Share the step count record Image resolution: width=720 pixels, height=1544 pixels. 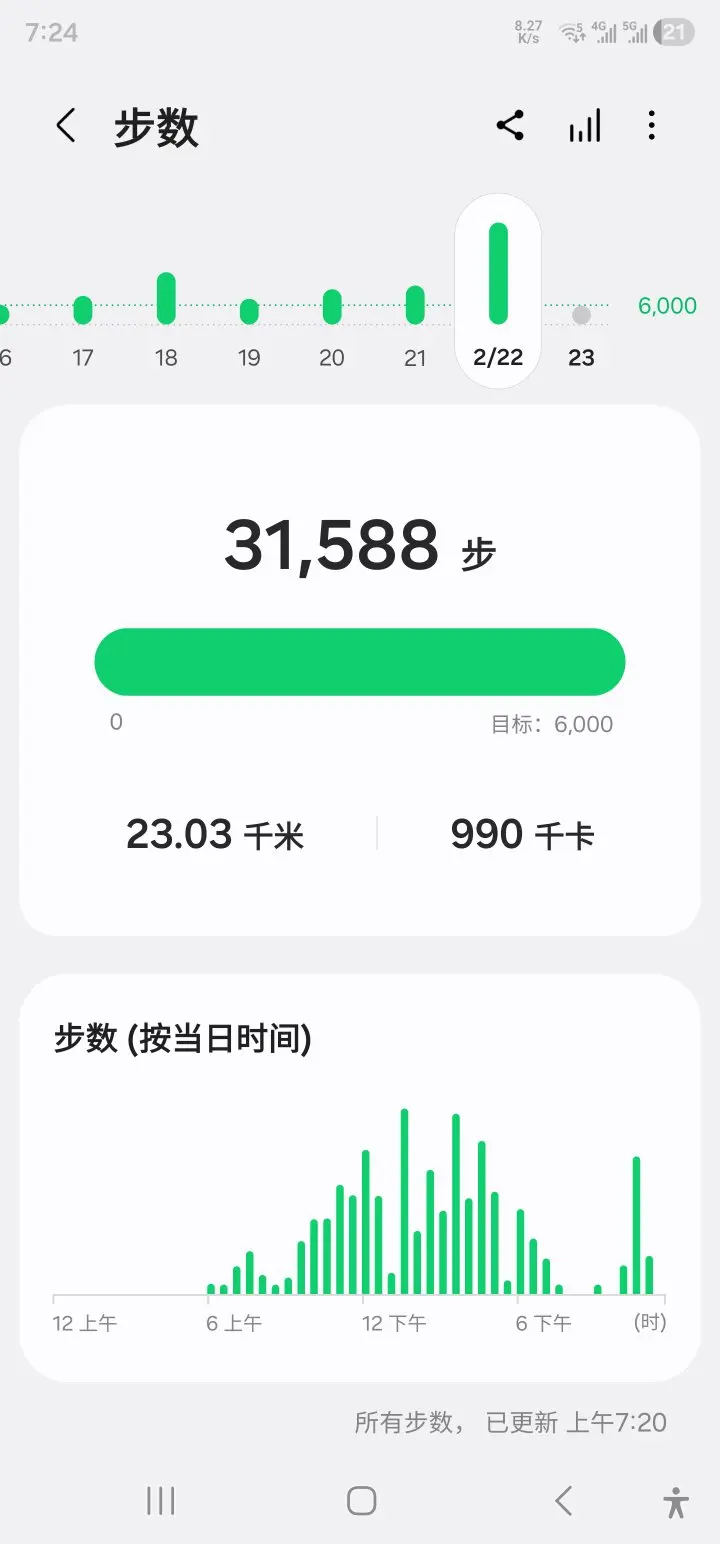(x=510, y=126)
